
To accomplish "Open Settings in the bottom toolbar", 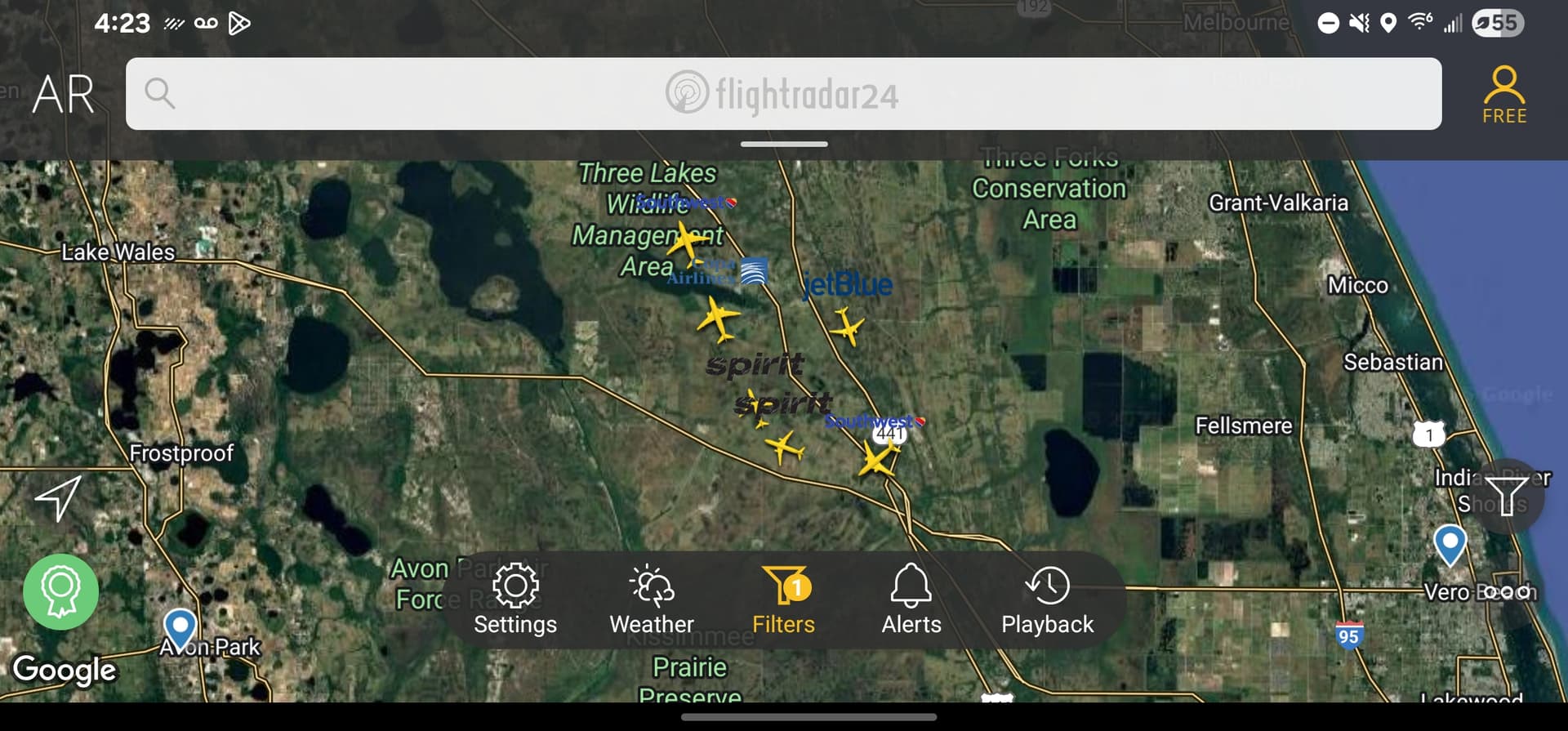I will [x=514, y=600].
